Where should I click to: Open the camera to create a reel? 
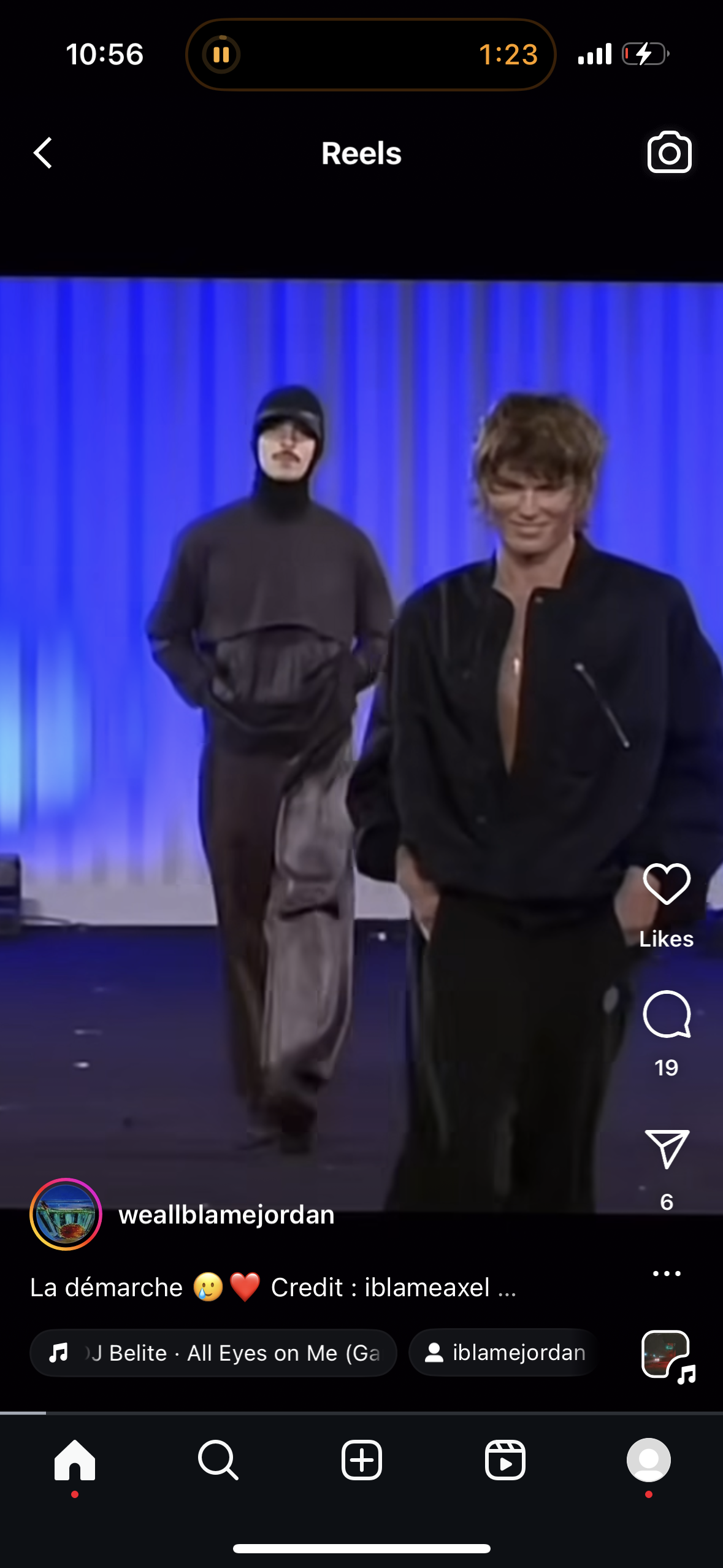(669, 152)
